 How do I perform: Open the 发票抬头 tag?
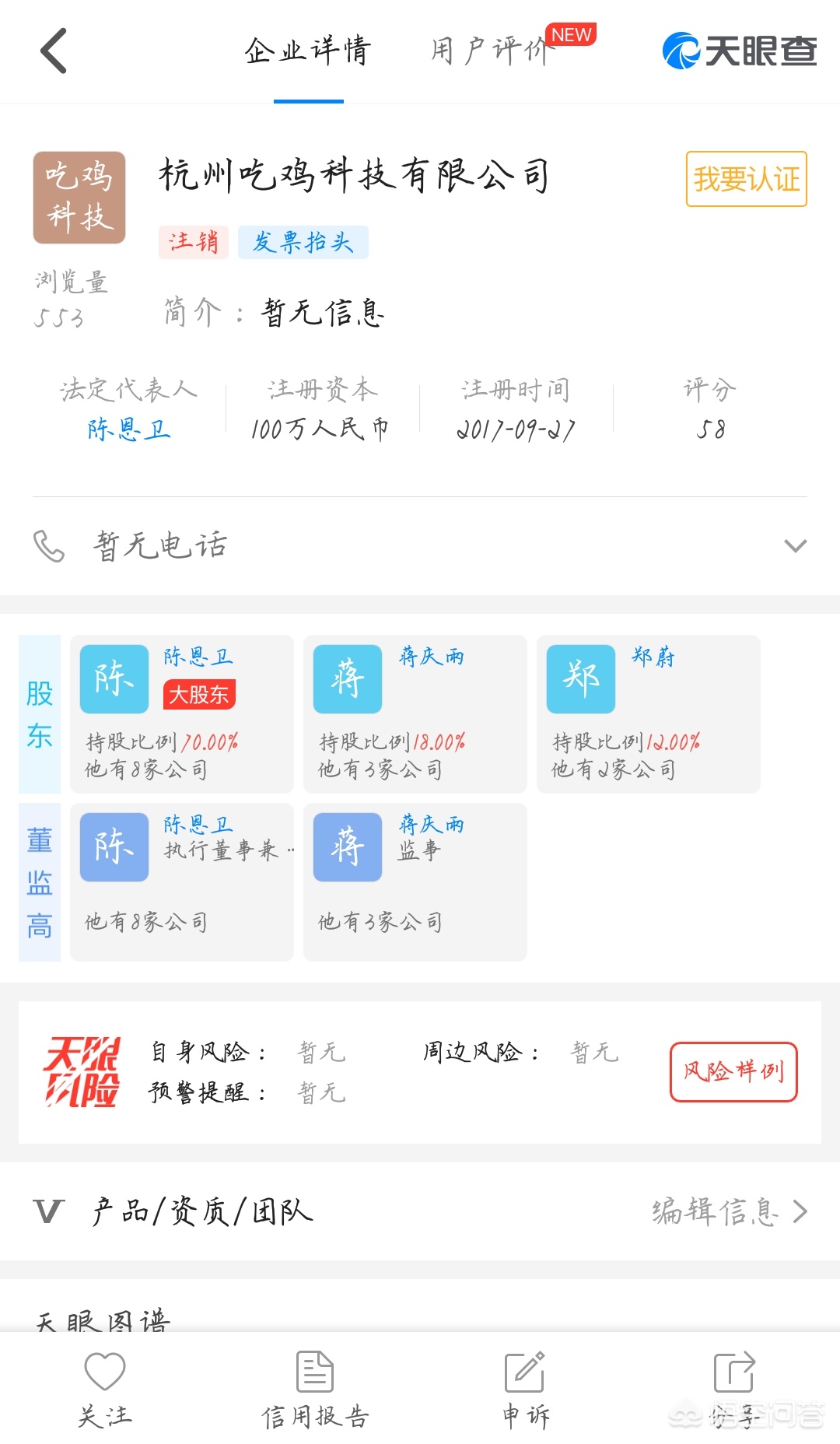[x=303, y=242]
